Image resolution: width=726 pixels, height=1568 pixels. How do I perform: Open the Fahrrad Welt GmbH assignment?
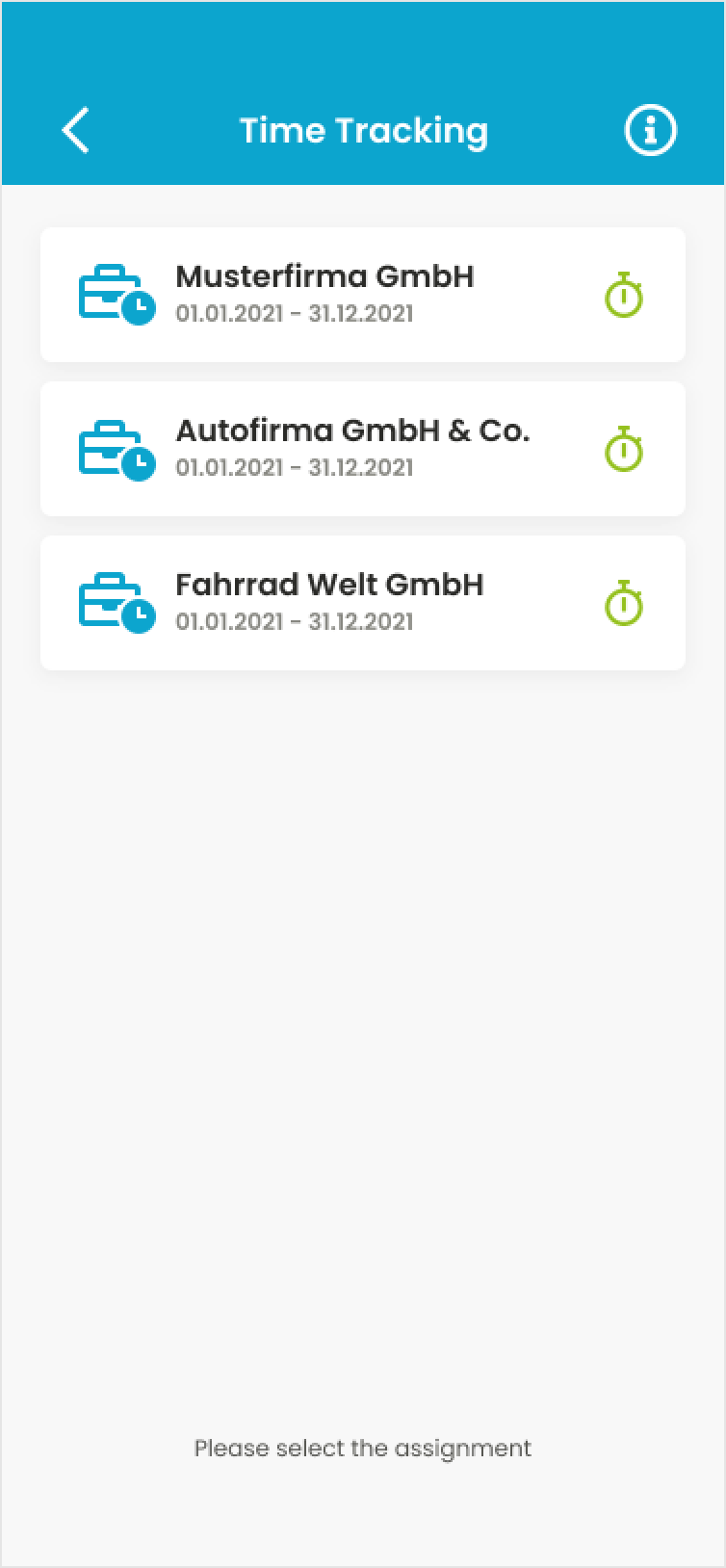[x=328, y=602]
